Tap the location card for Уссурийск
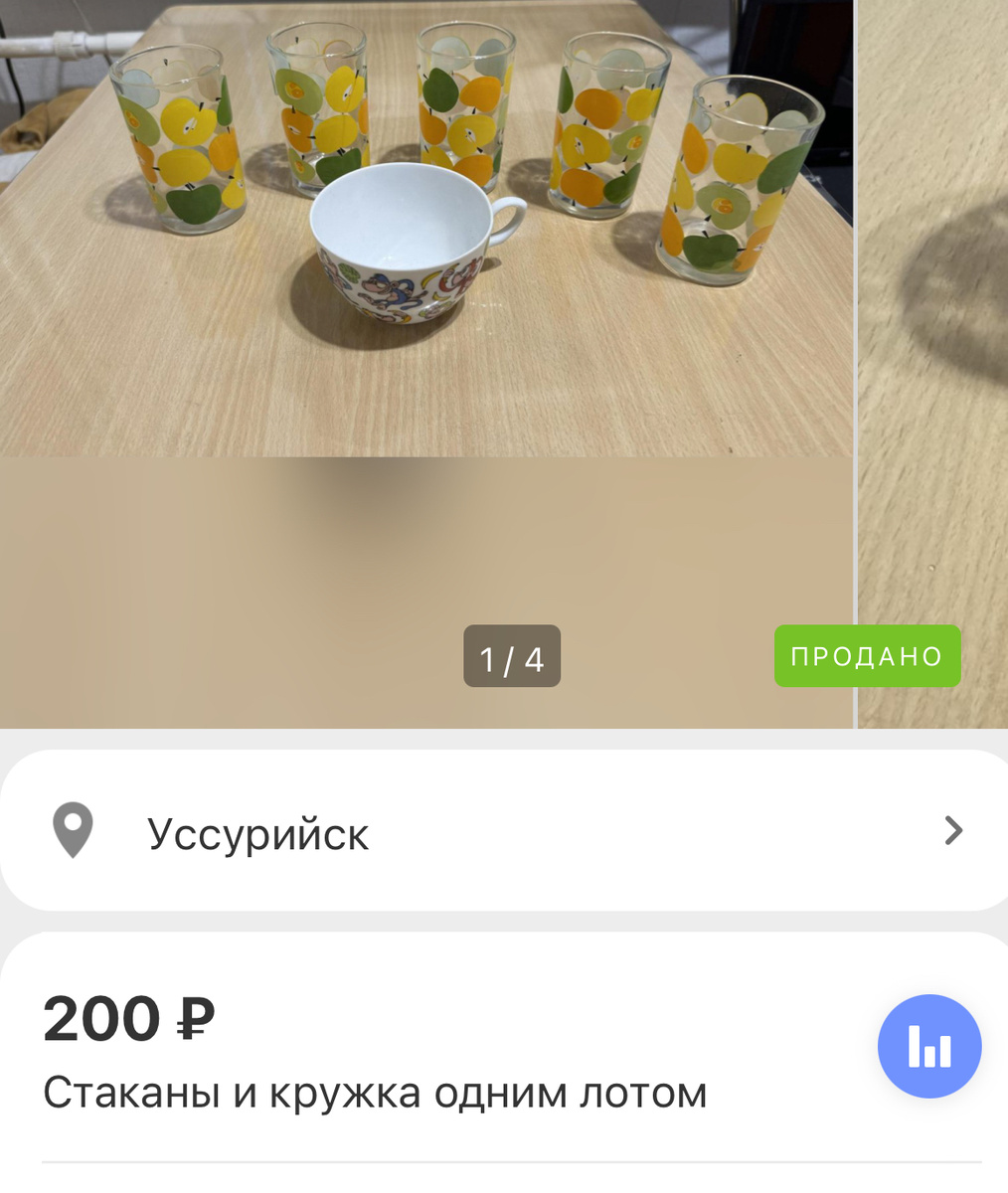 point(497,830)
